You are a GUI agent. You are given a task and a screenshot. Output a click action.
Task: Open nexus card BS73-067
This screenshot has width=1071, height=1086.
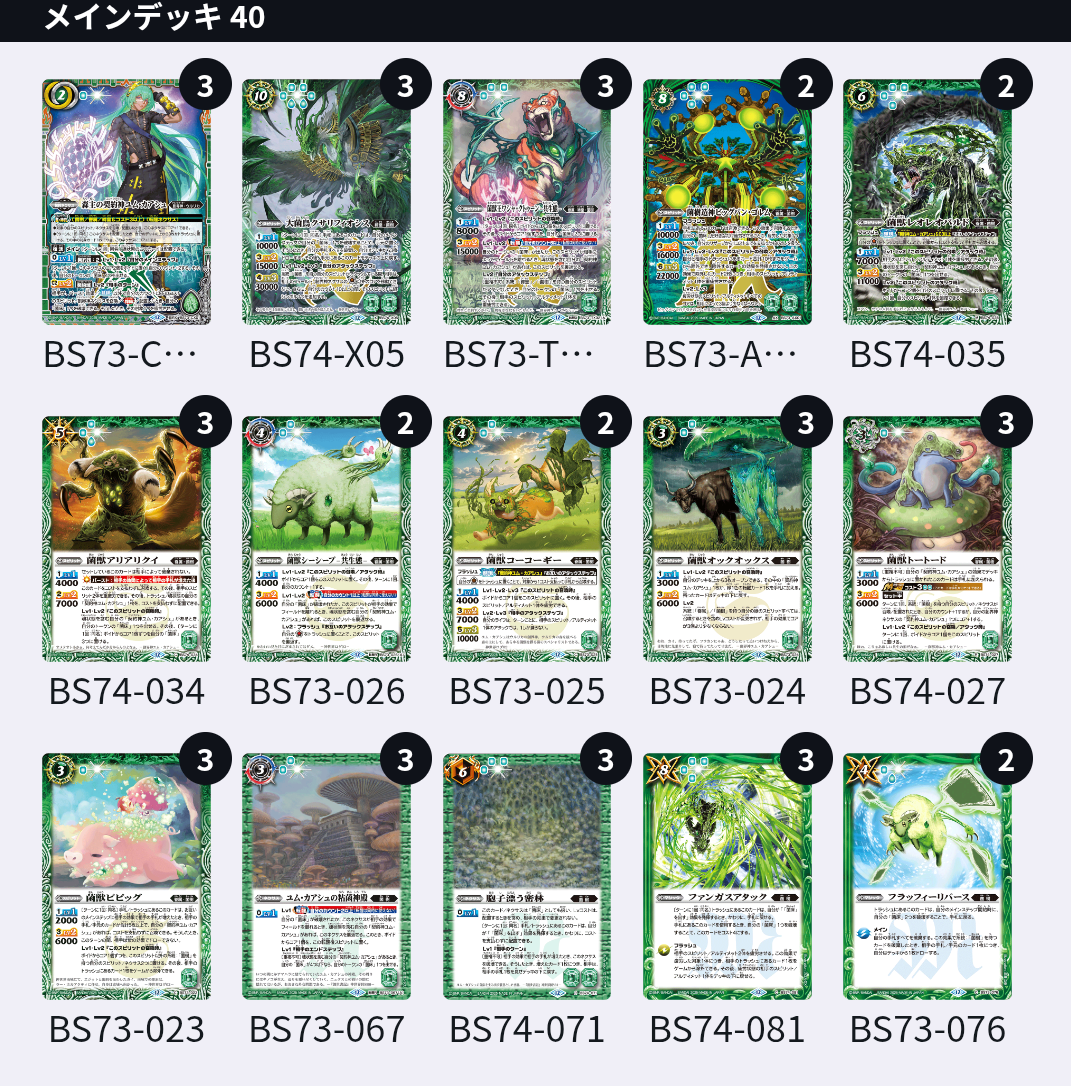[x=327, y=877]
